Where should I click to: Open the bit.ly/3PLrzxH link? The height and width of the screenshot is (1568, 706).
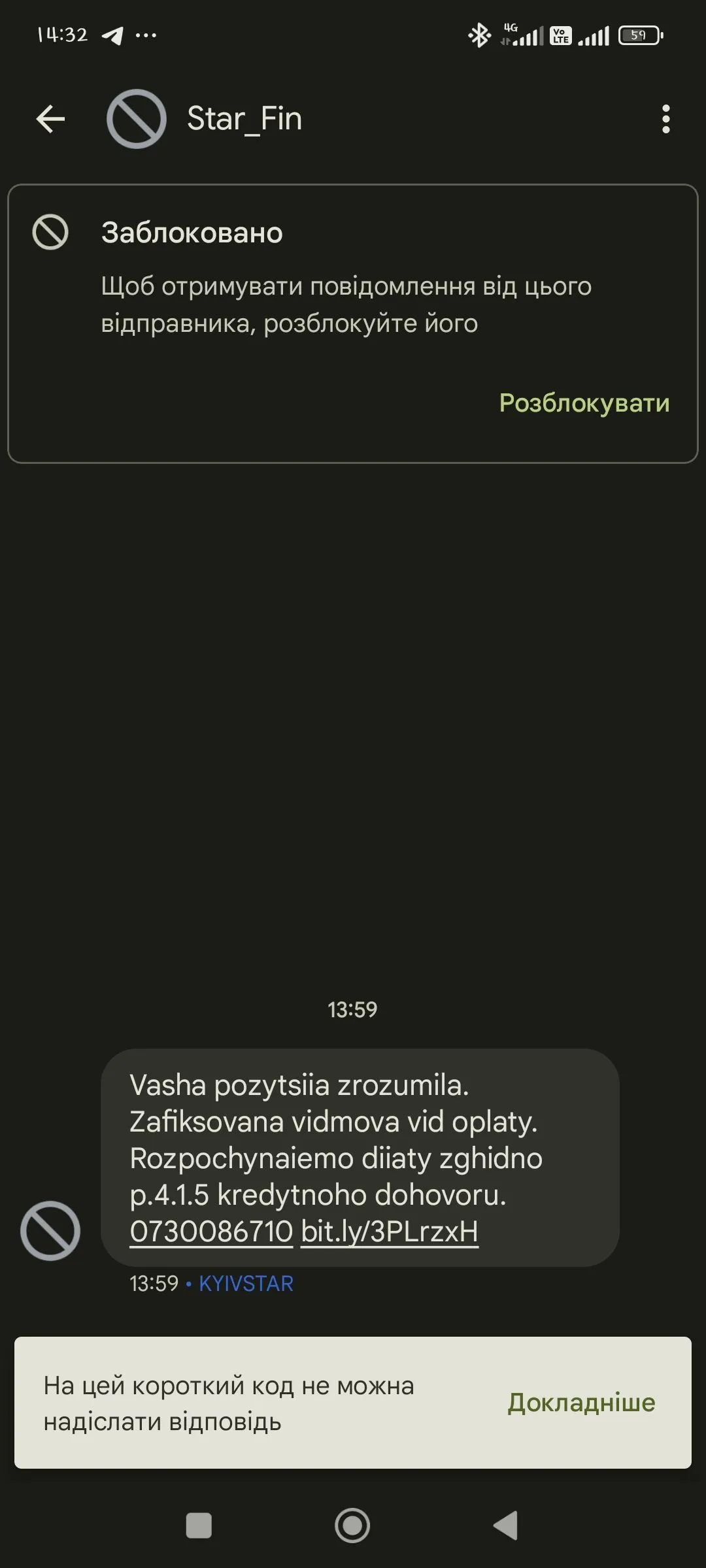(390, 1232)
